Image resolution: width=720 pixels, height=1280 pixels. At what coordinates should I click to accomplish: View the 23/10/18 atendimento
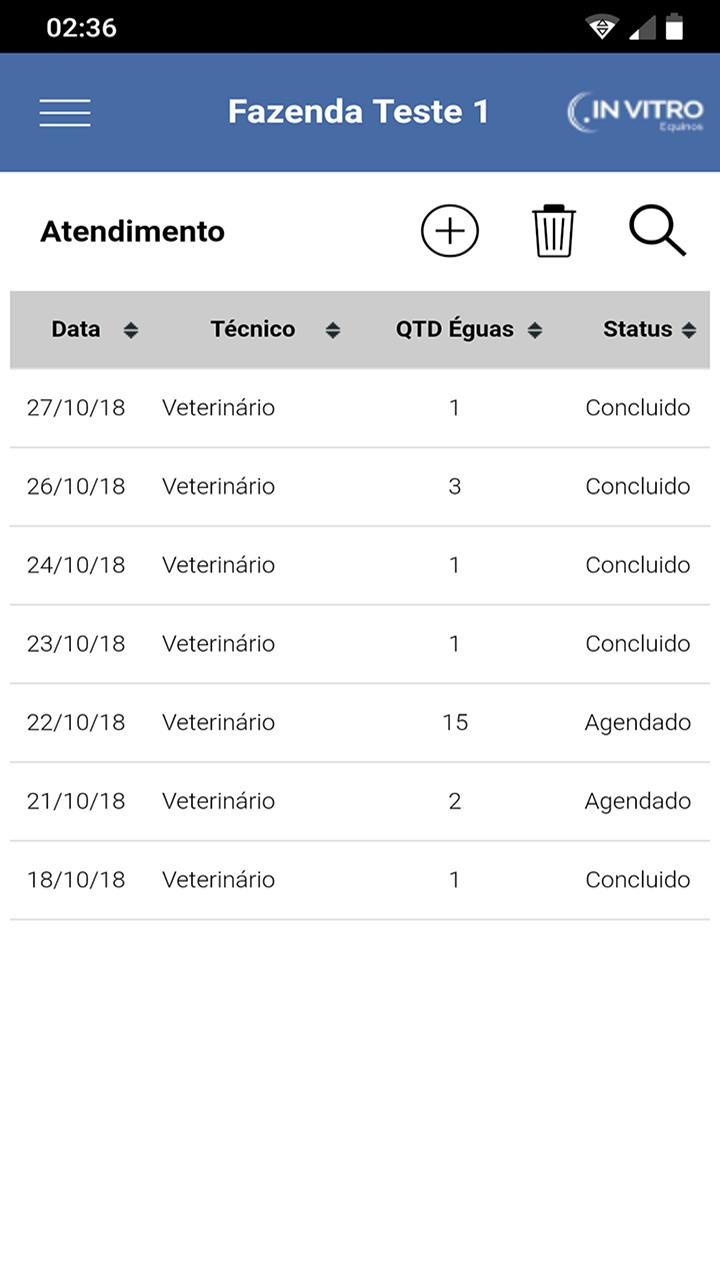click(x=360, y=644)
